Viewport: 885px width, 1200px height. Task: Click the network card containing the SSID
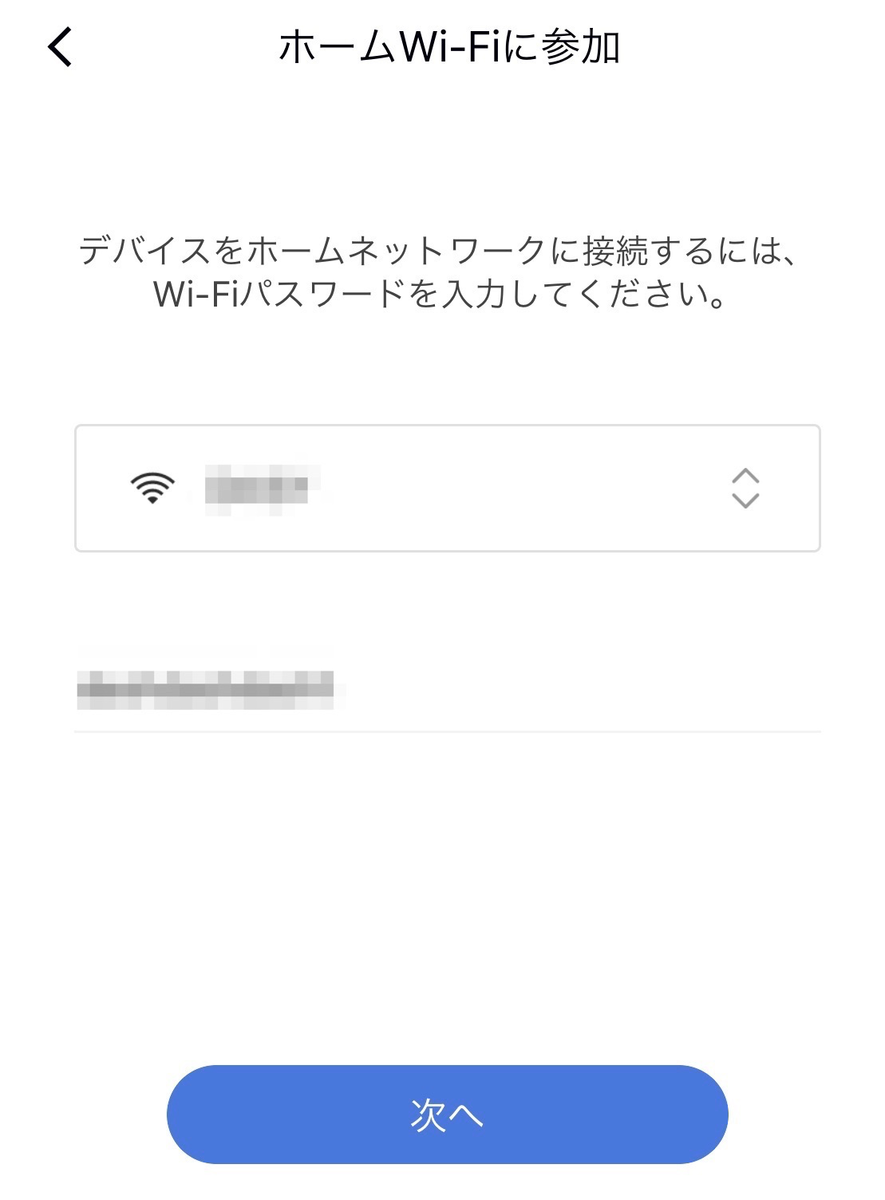pyautogui.click(x=447, y=487)
